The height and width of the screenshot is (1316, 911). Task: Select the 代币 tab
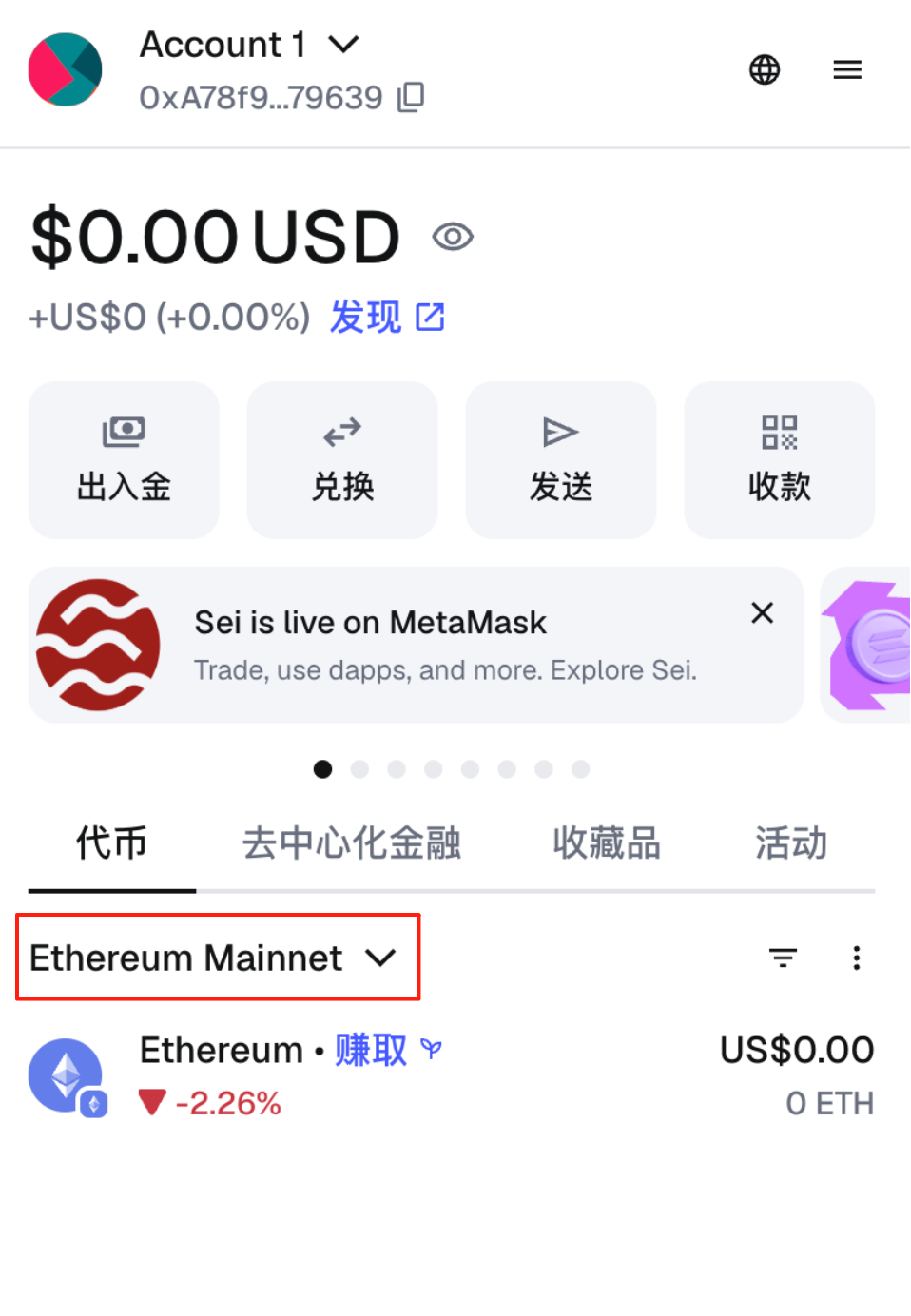pos(111,843)
